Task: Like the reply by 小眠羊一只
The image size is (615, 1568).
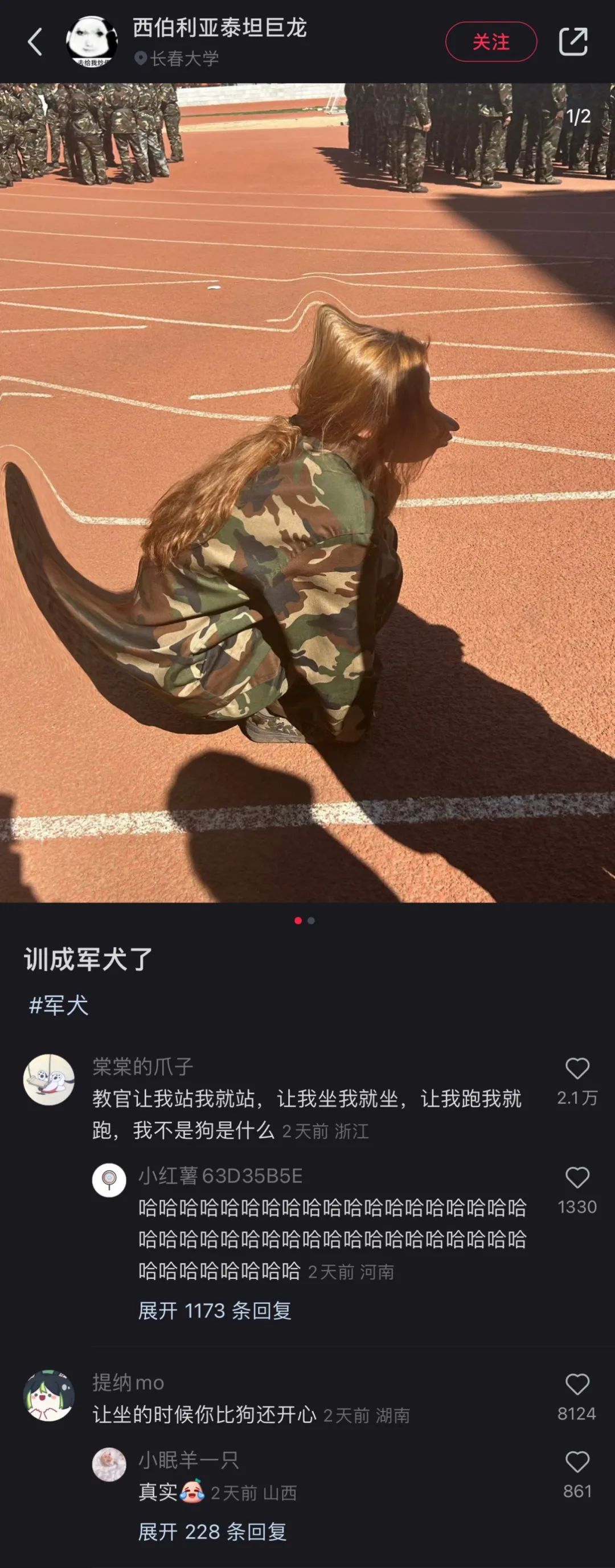Action: point(577,1462)
